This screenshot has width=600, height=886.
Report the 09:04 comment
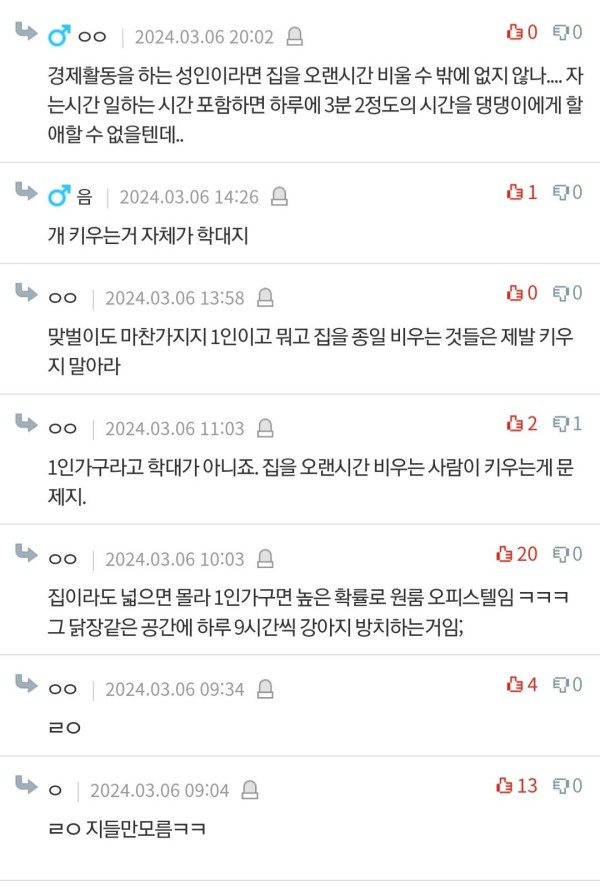click(250, 790)
